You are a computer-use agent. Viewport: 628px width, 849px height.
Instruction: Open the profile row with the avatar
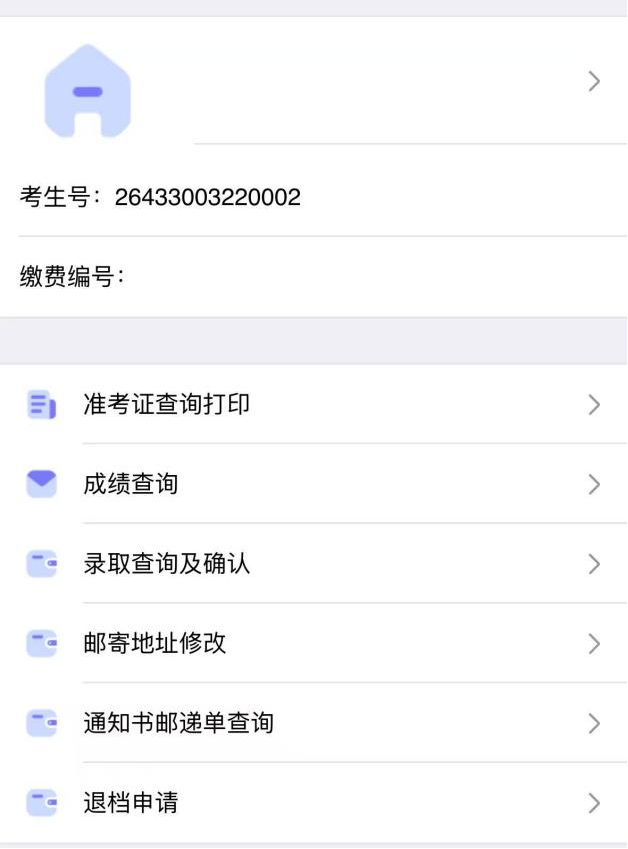[x=314, y=82]
